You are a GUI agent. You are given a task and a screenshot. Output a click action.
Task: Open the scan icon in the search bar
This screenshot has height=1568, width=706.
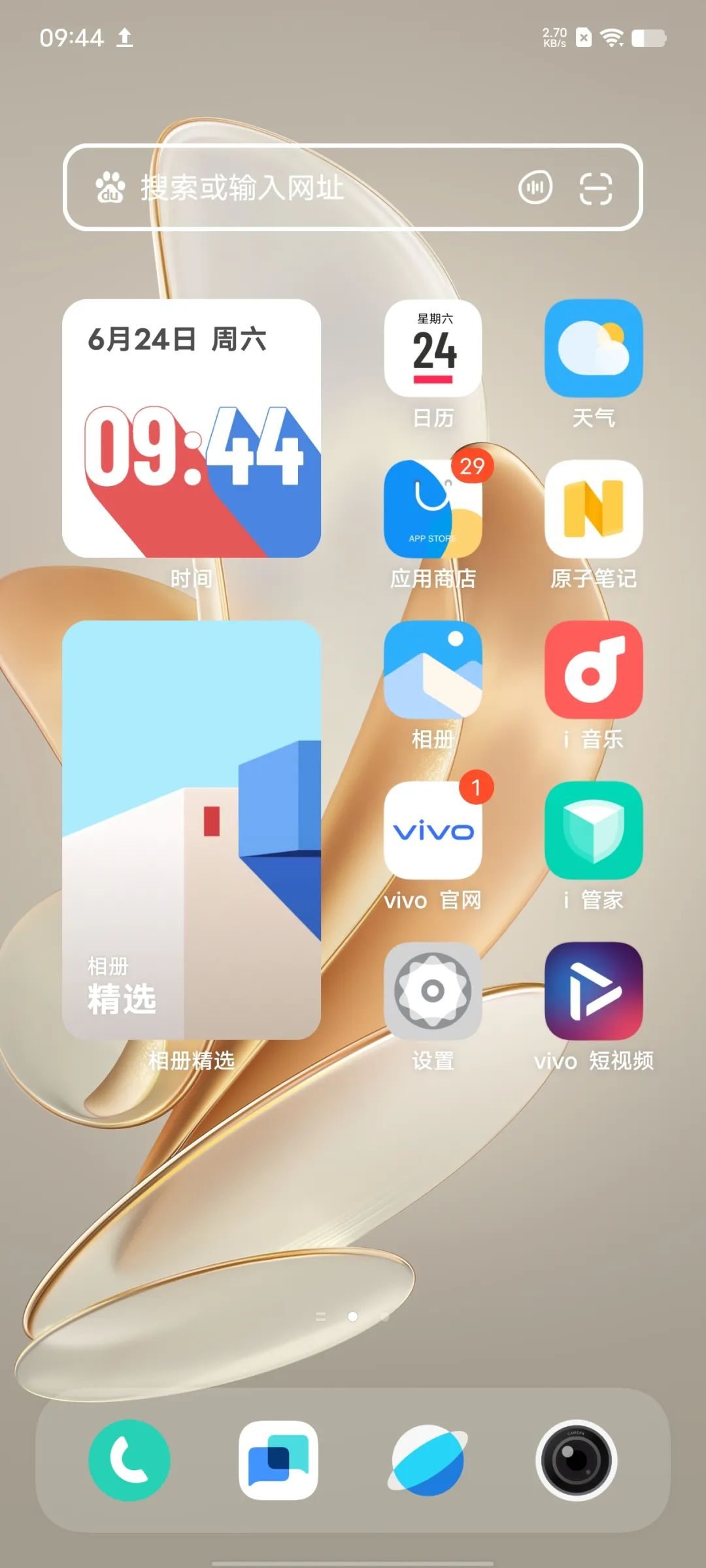[x=596, y=188]
